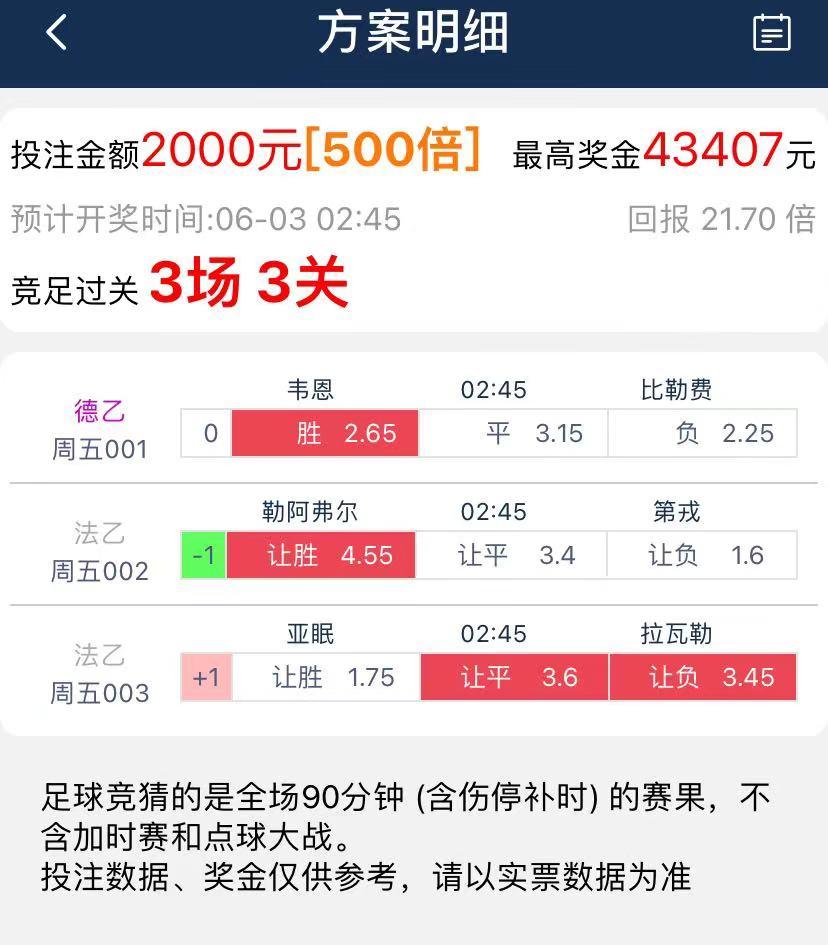Deselect 勒阿弗尔 让胜 4.55 odds
Viewport: 828px width, 945px height.
[324, 555]
